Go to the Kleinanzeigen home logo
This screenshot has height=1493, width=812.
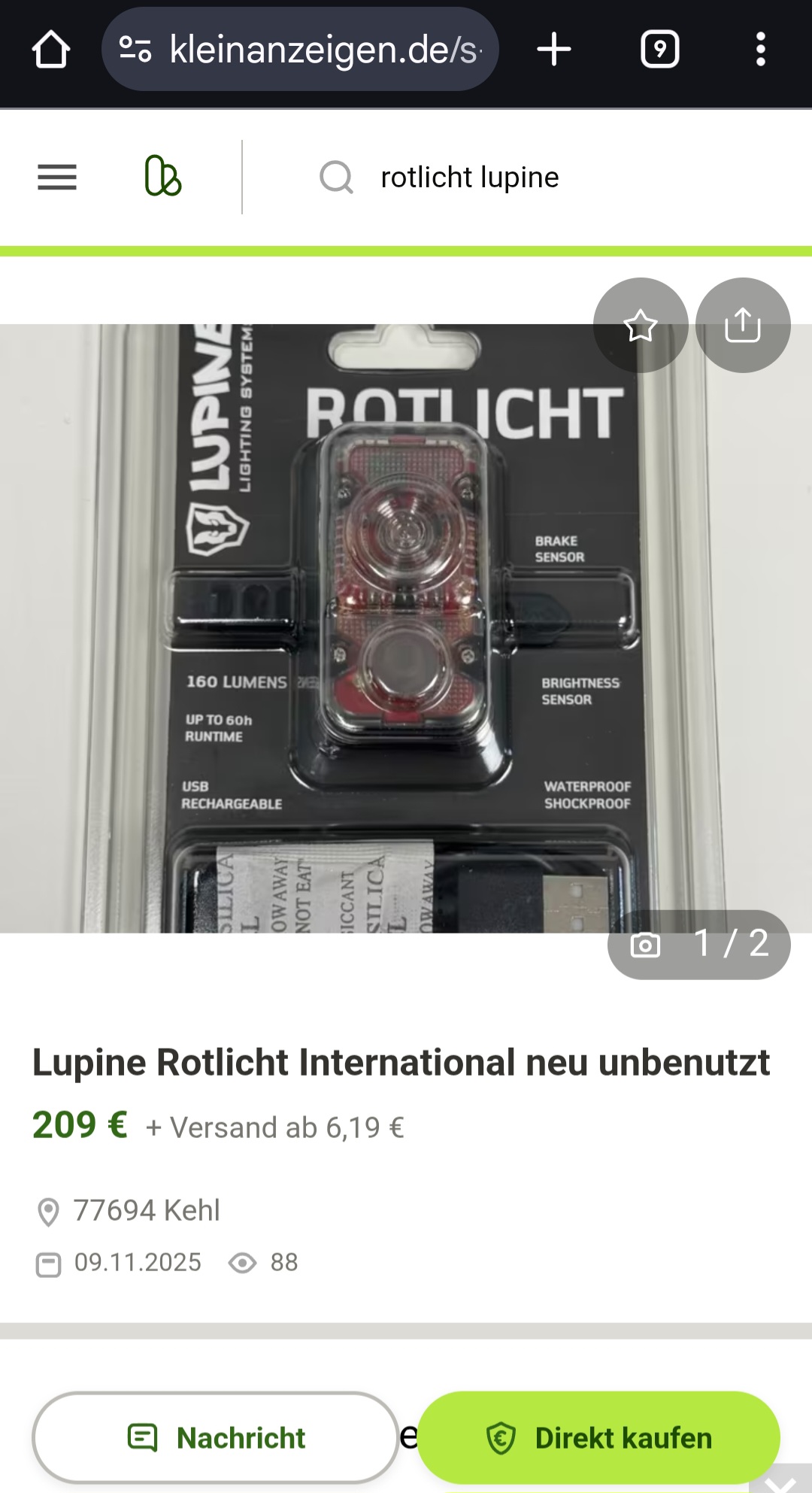[x=163, y=176]
